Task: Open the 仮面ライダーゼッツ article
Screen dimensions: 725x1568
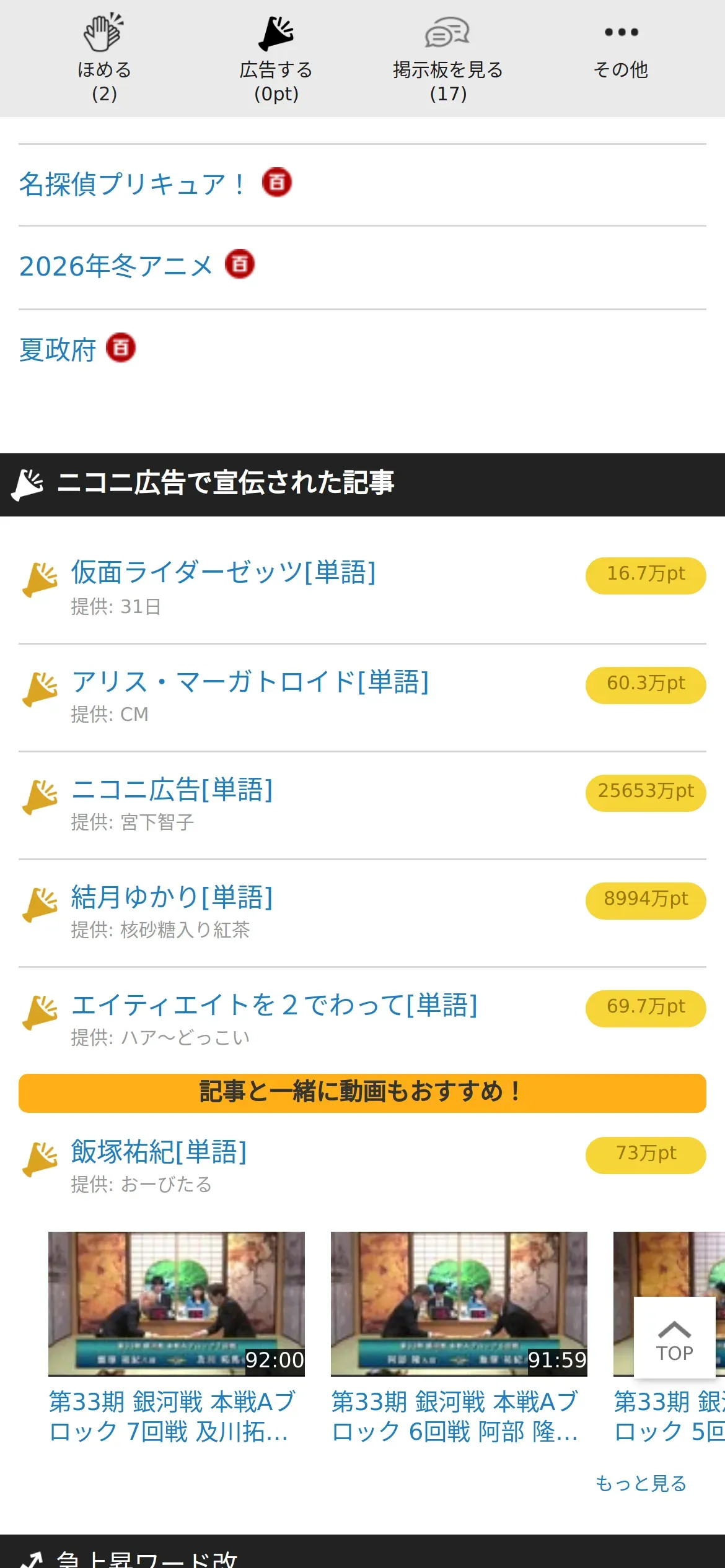Action: pyautogui.click(x=223, y=572)
